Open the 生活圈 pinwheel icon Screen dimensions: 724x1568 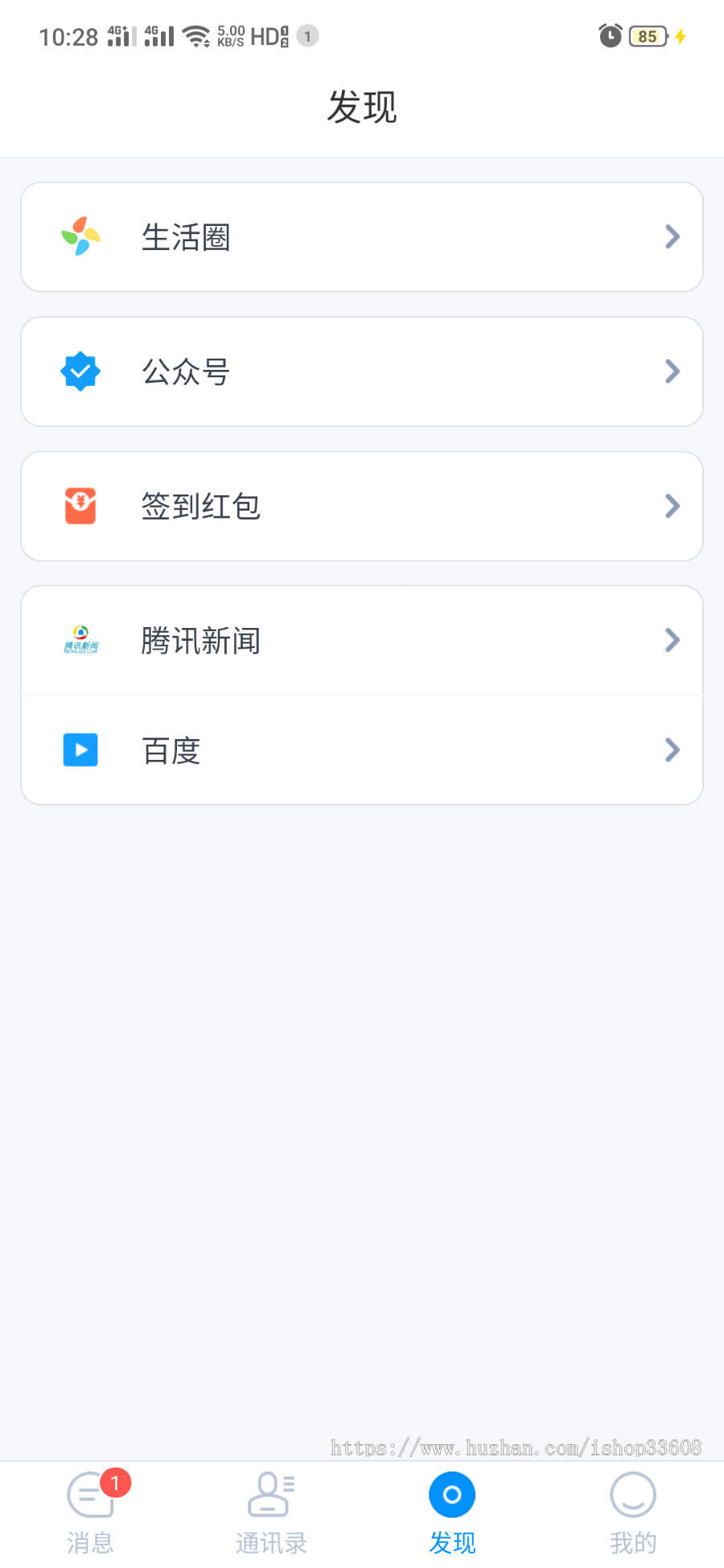80,236
